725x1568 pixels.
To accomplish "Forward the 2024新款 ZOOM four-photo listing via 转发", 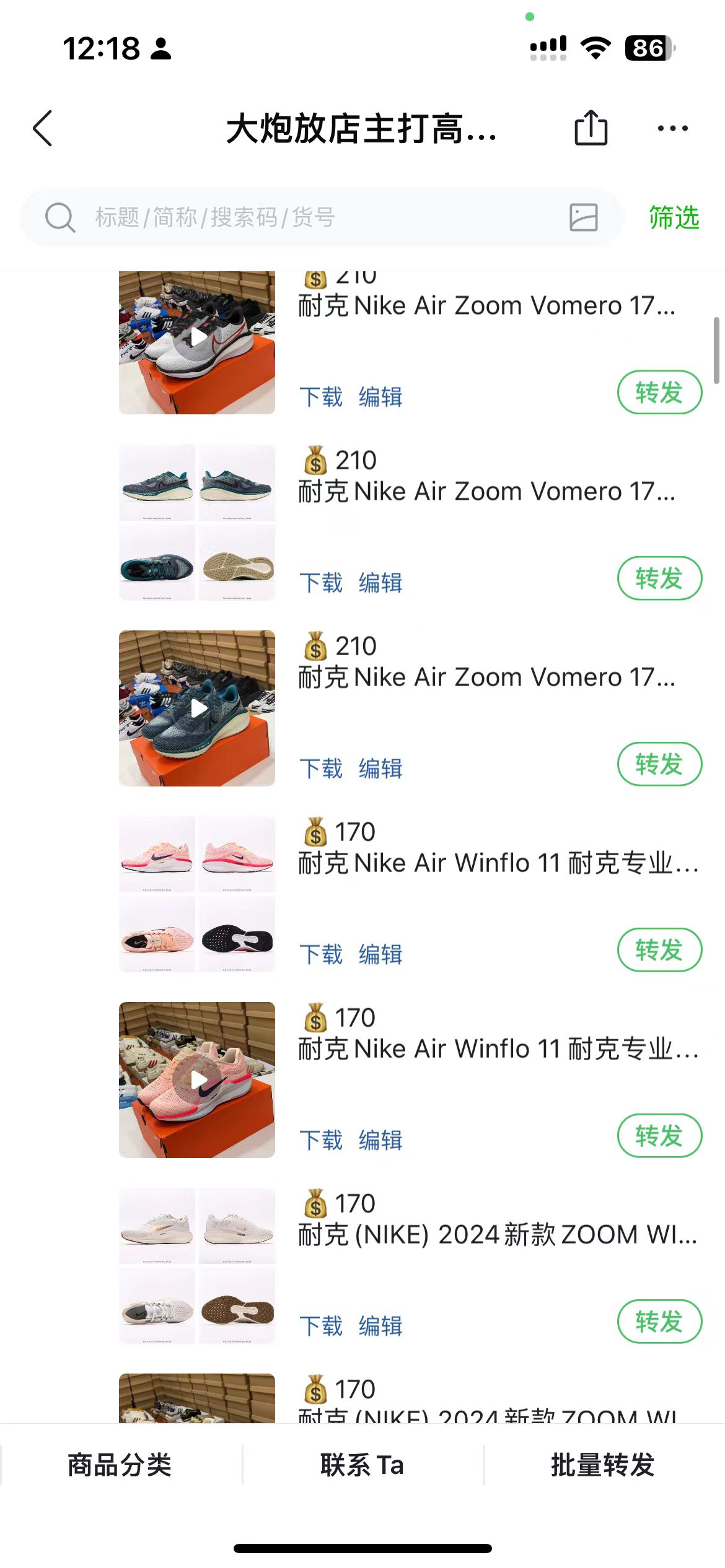I will pyautogui.click(x=659, y=1322).
